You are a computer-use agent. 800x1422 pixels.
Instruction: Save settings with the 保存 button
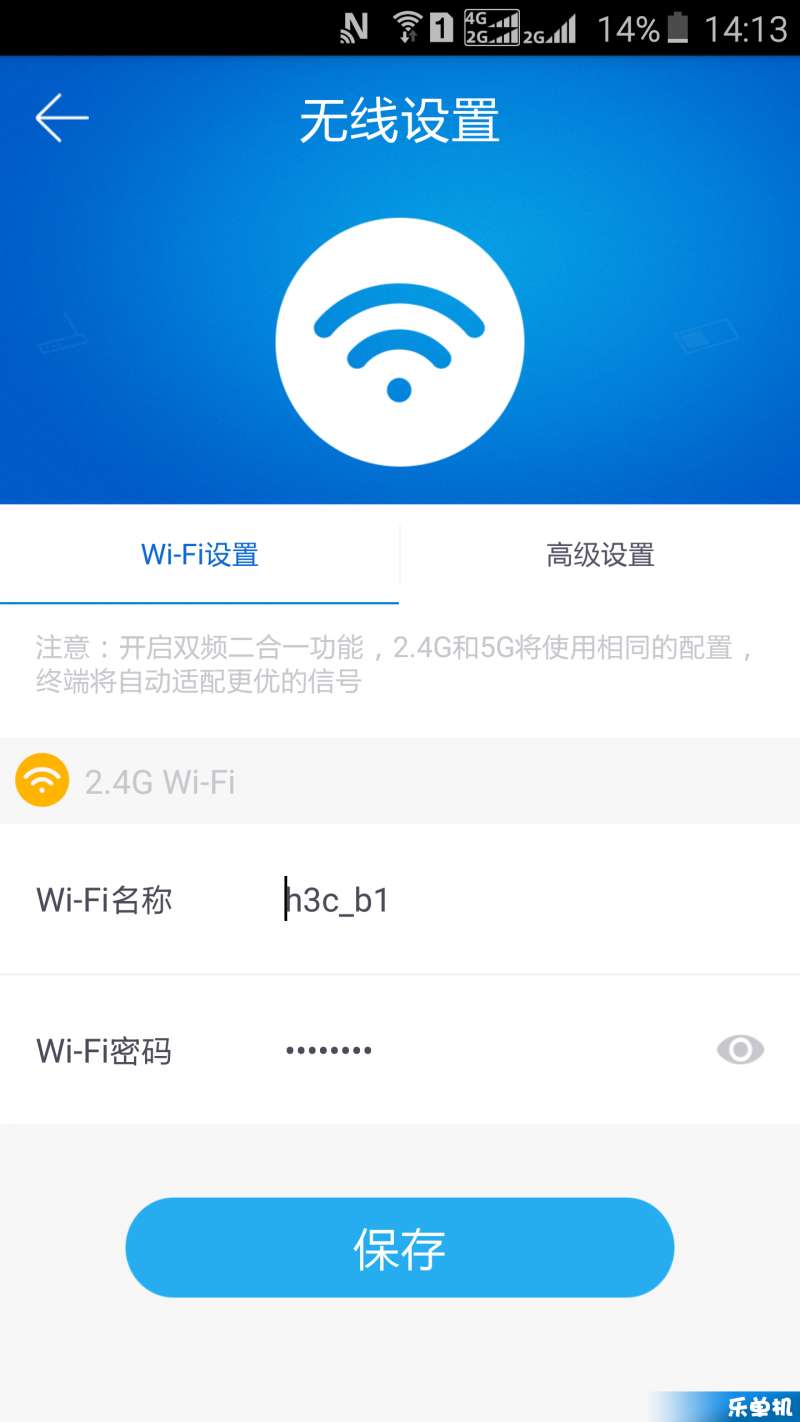(400, 1248)
